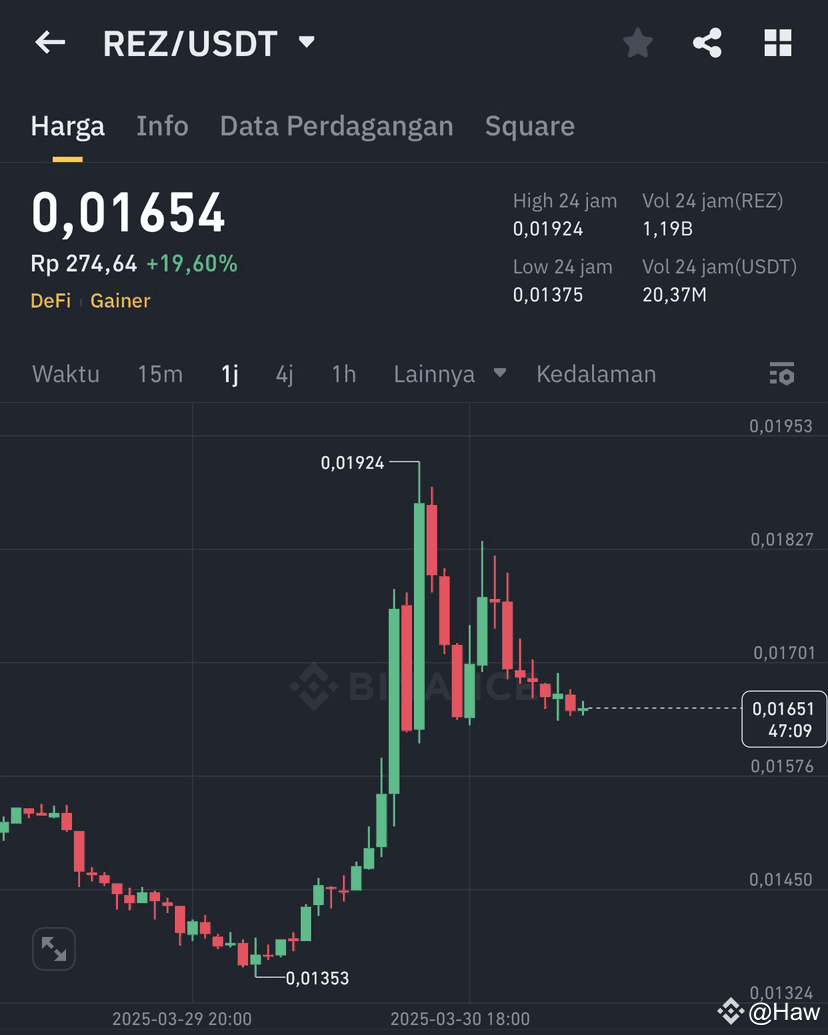Select the 1h chart interval

point(343,373)
